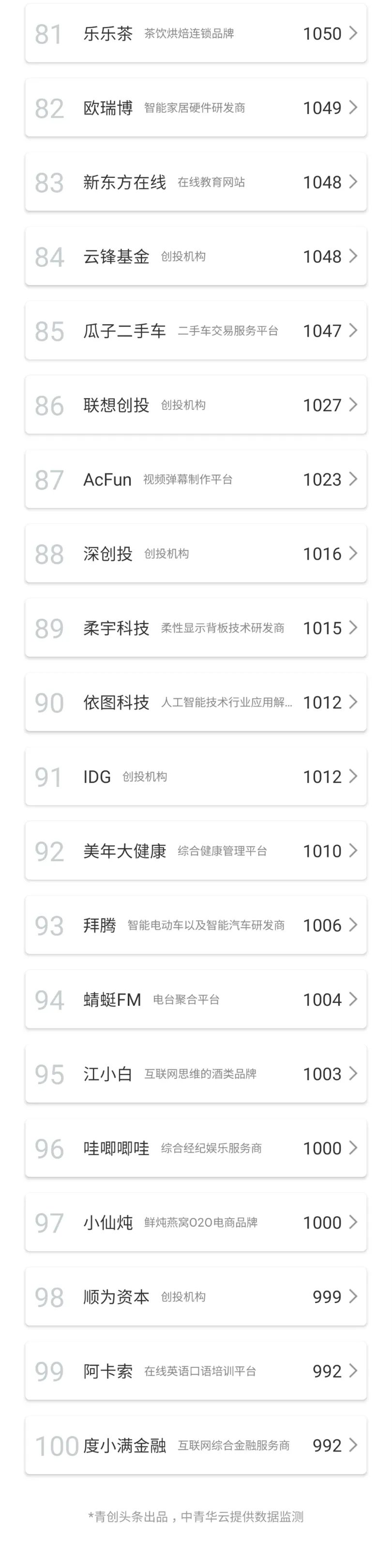View 新东方在线 details
The image size is (392, 1568).
196,182
